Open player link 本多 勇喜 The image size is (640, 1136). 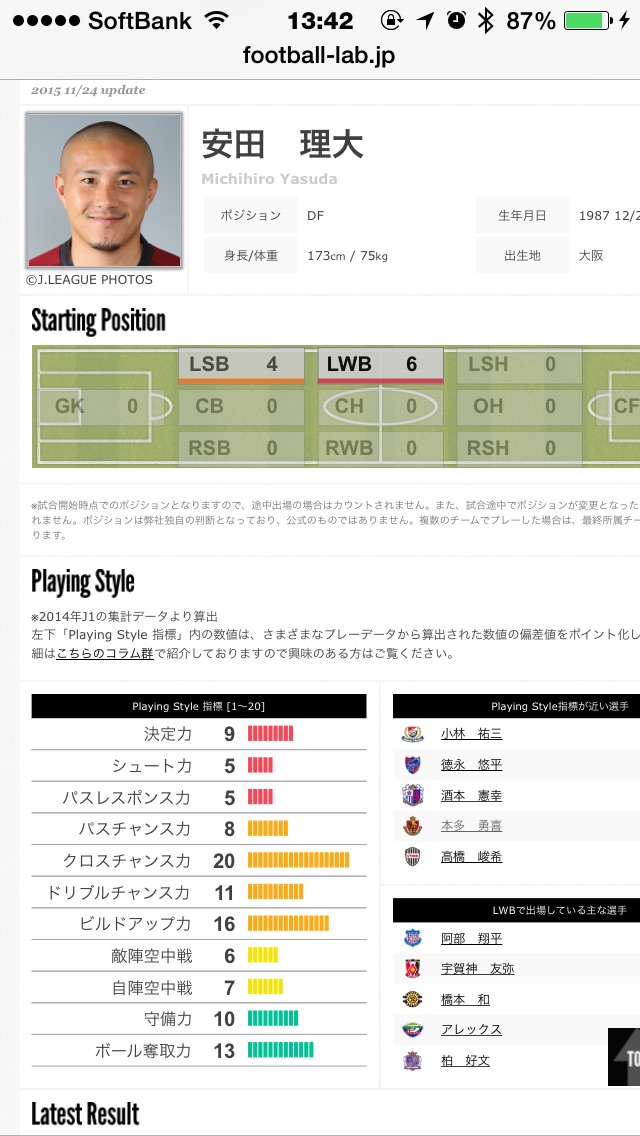pos(471,826)
